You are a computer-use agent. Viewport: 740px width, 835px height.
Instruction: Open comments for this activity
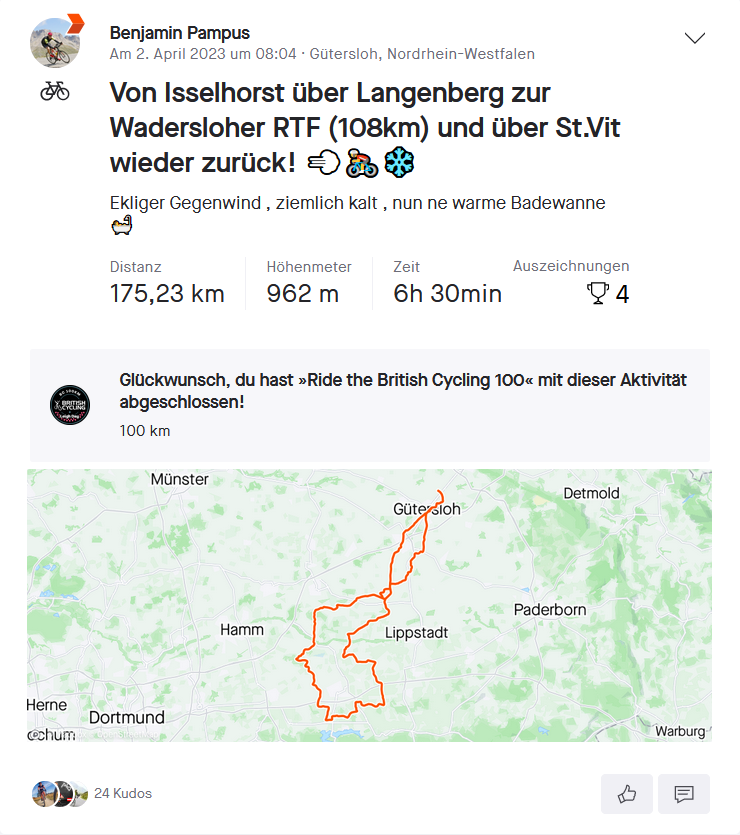click(684, 794)
